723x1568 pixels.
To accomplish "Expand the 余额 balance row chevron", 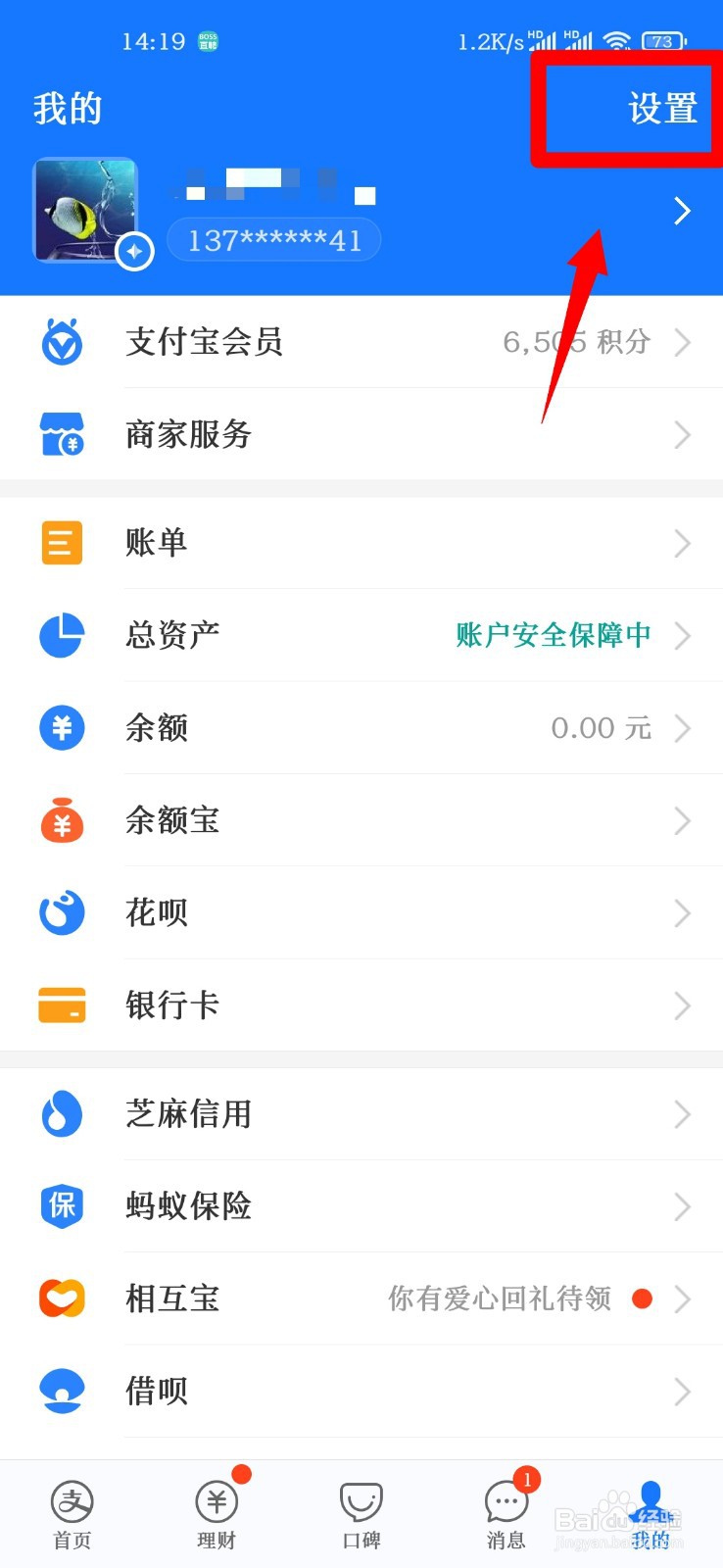I will tap(683, 728).
